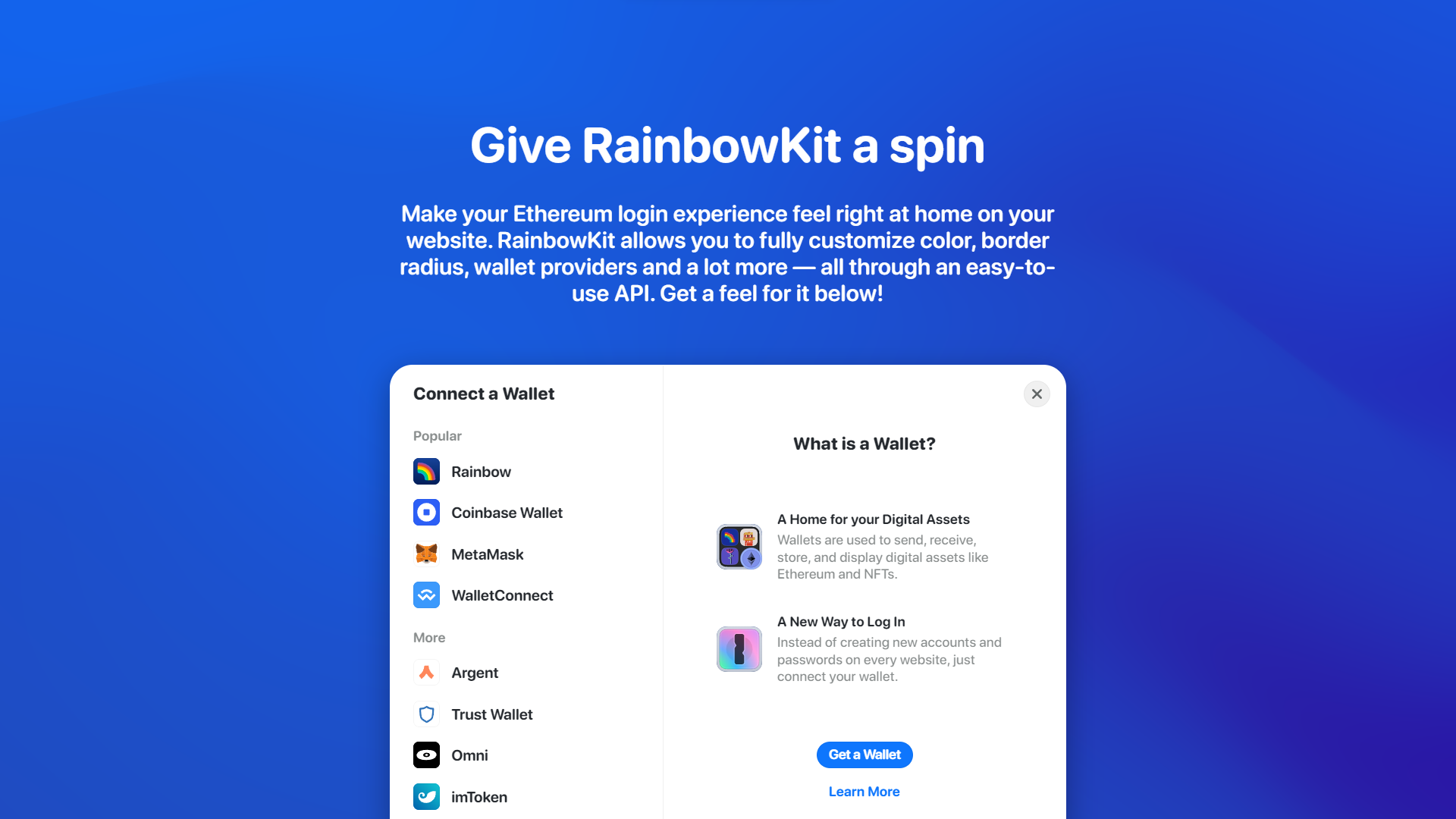Tap the Get a Wallet button

coord(864,755)
